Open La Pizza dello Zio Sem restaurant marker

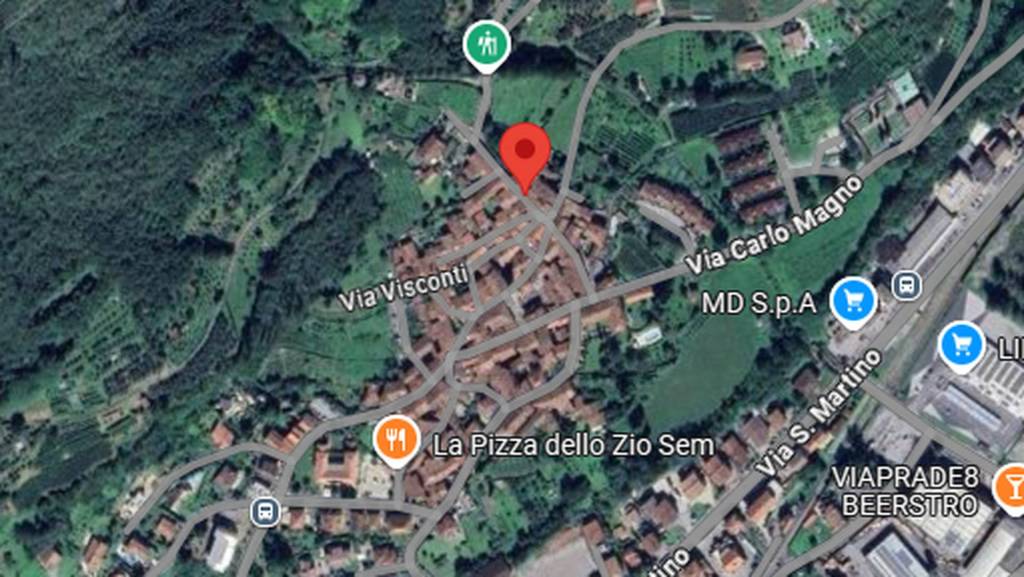tap(396, 438)
